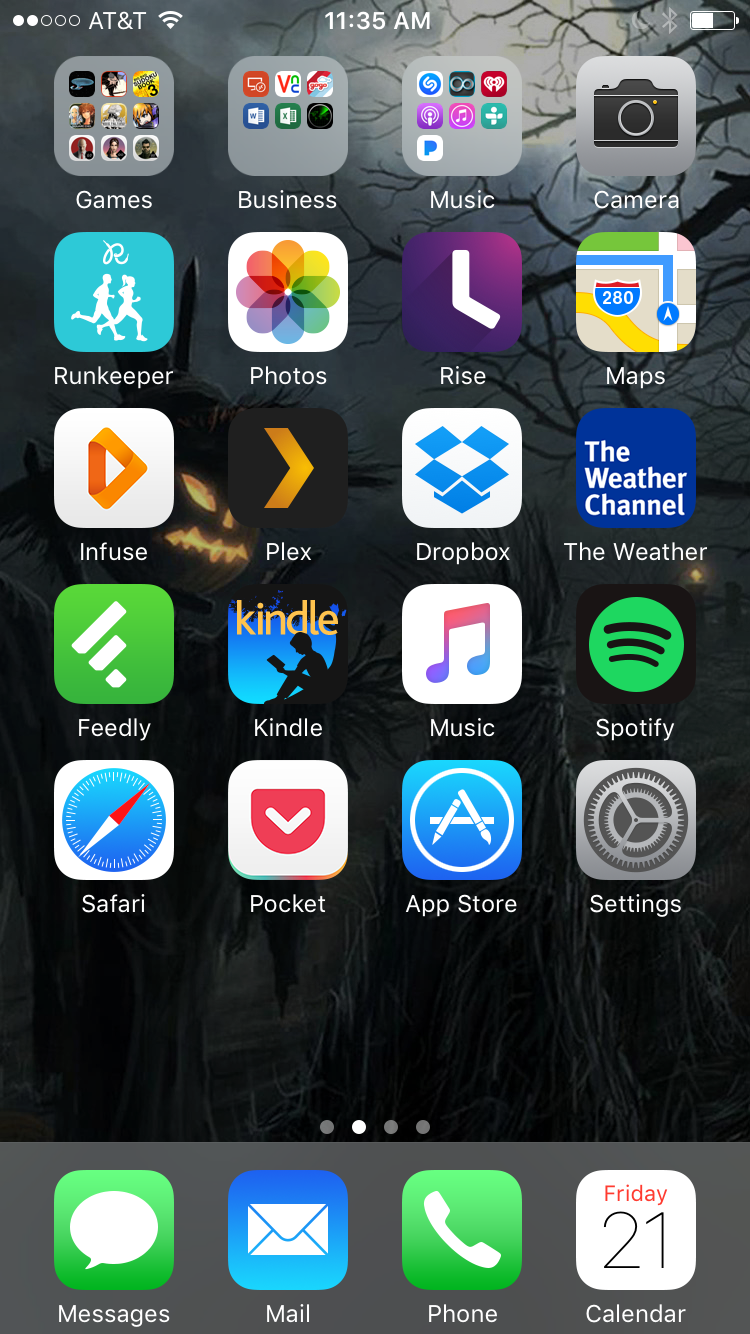The image size is (750, 1334).
Task: Launch Infuse video player
Action: coord(114,468)
